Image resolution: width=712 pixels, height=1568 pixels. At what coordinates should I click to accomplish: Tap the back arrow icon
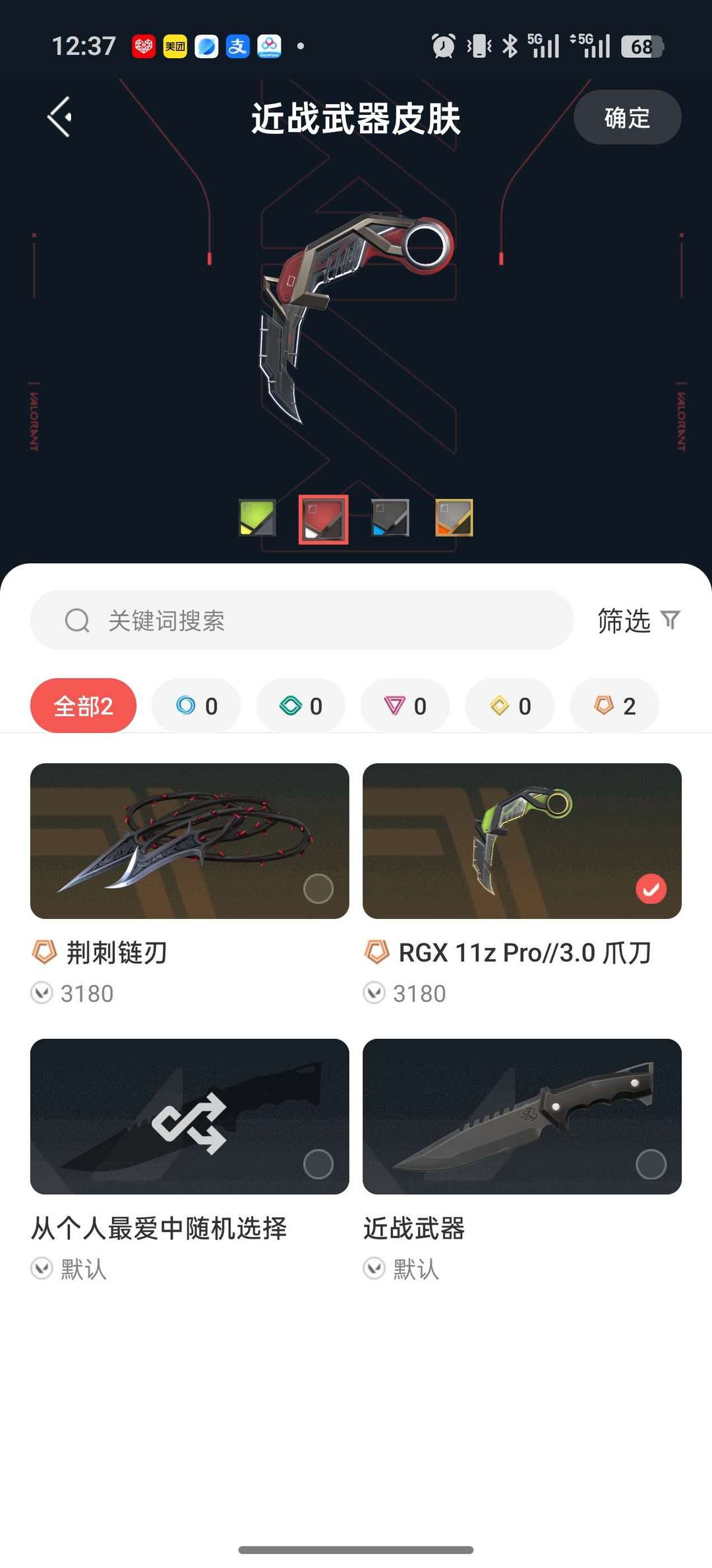click(59, 117)
